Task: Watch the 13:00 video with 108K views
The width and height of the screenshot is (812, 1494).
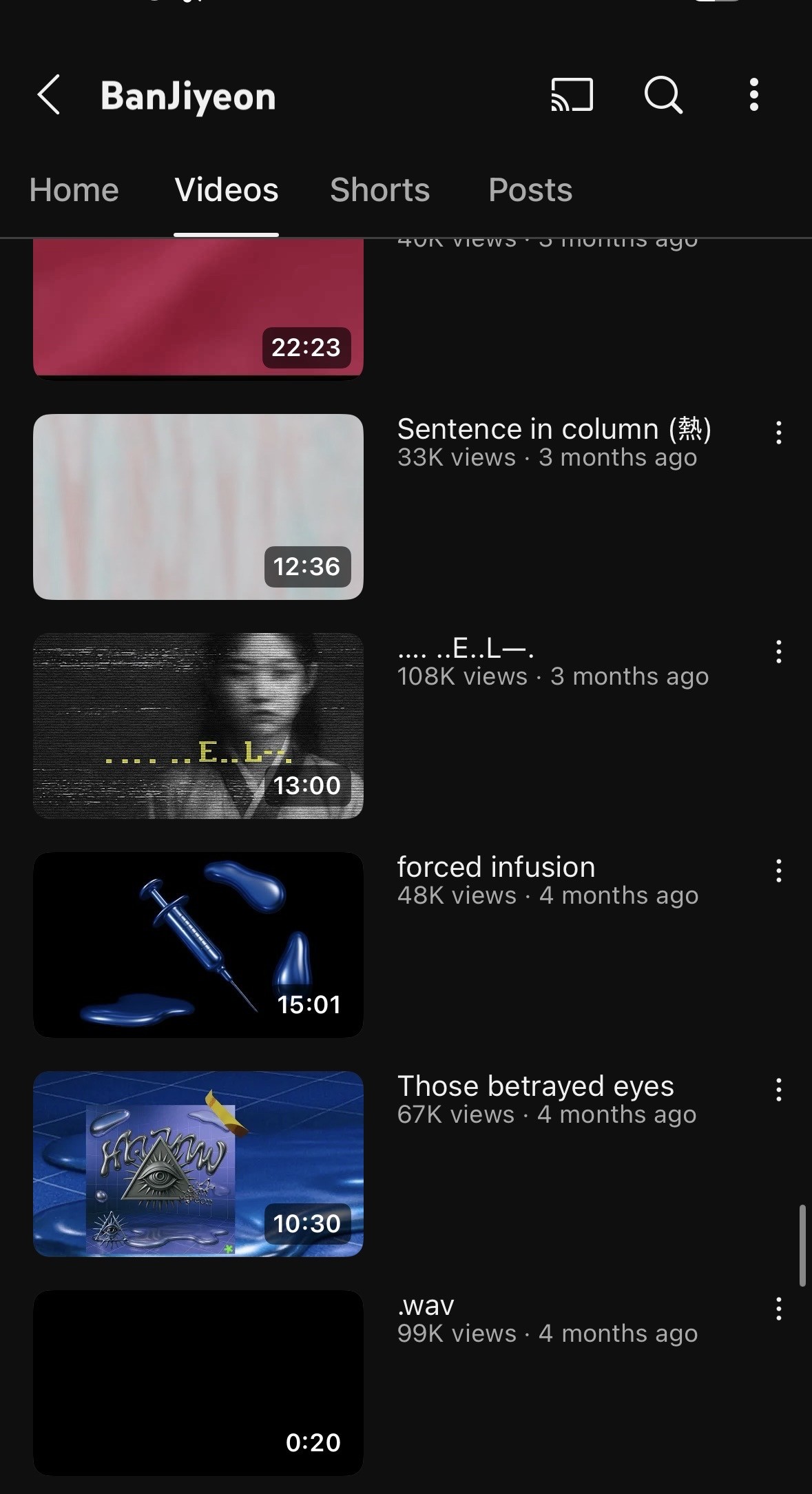Action: (x=198, y=726)
